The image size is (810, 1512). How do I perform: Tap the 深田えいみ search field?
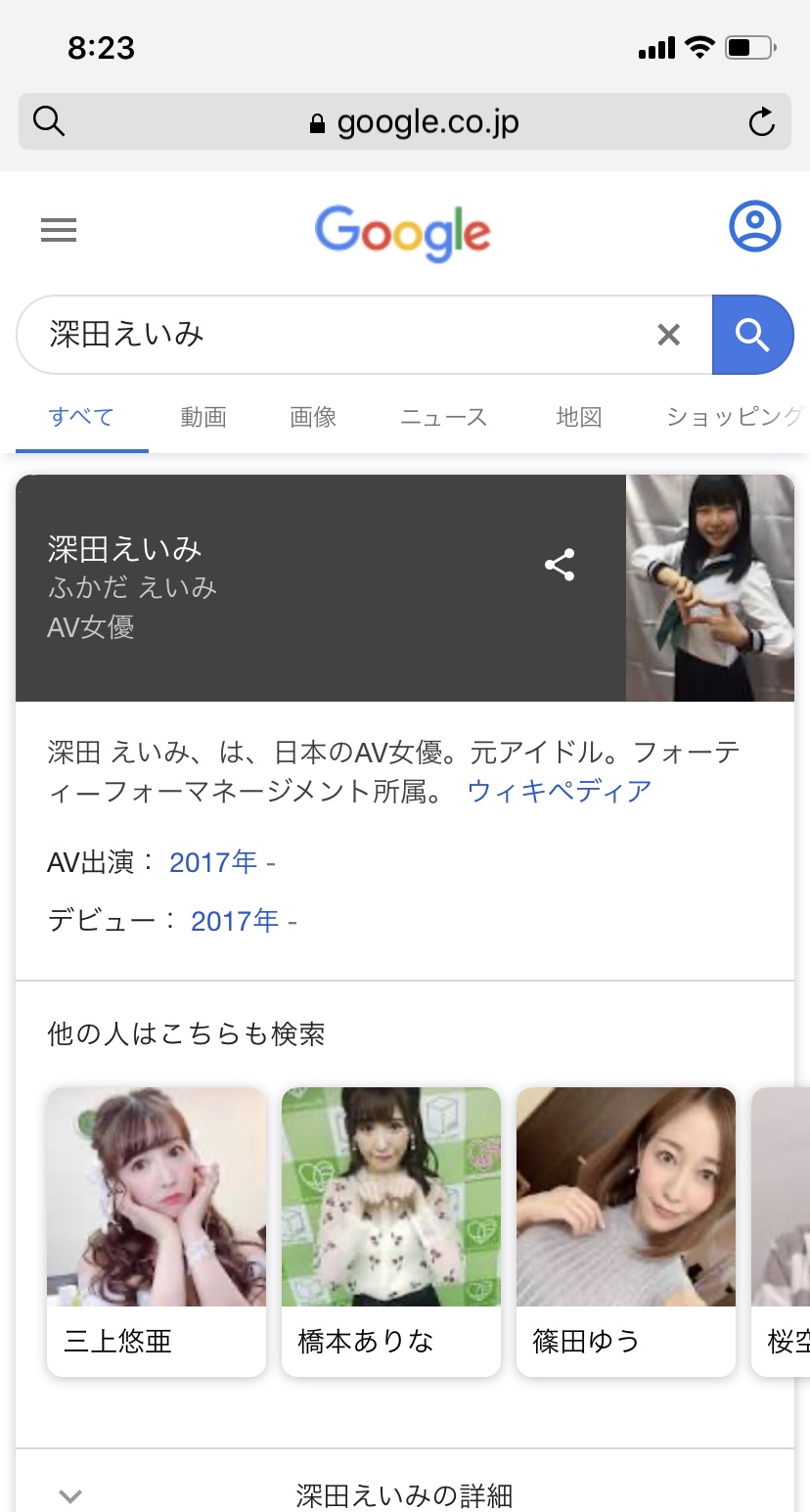click(x=333, y=335)
